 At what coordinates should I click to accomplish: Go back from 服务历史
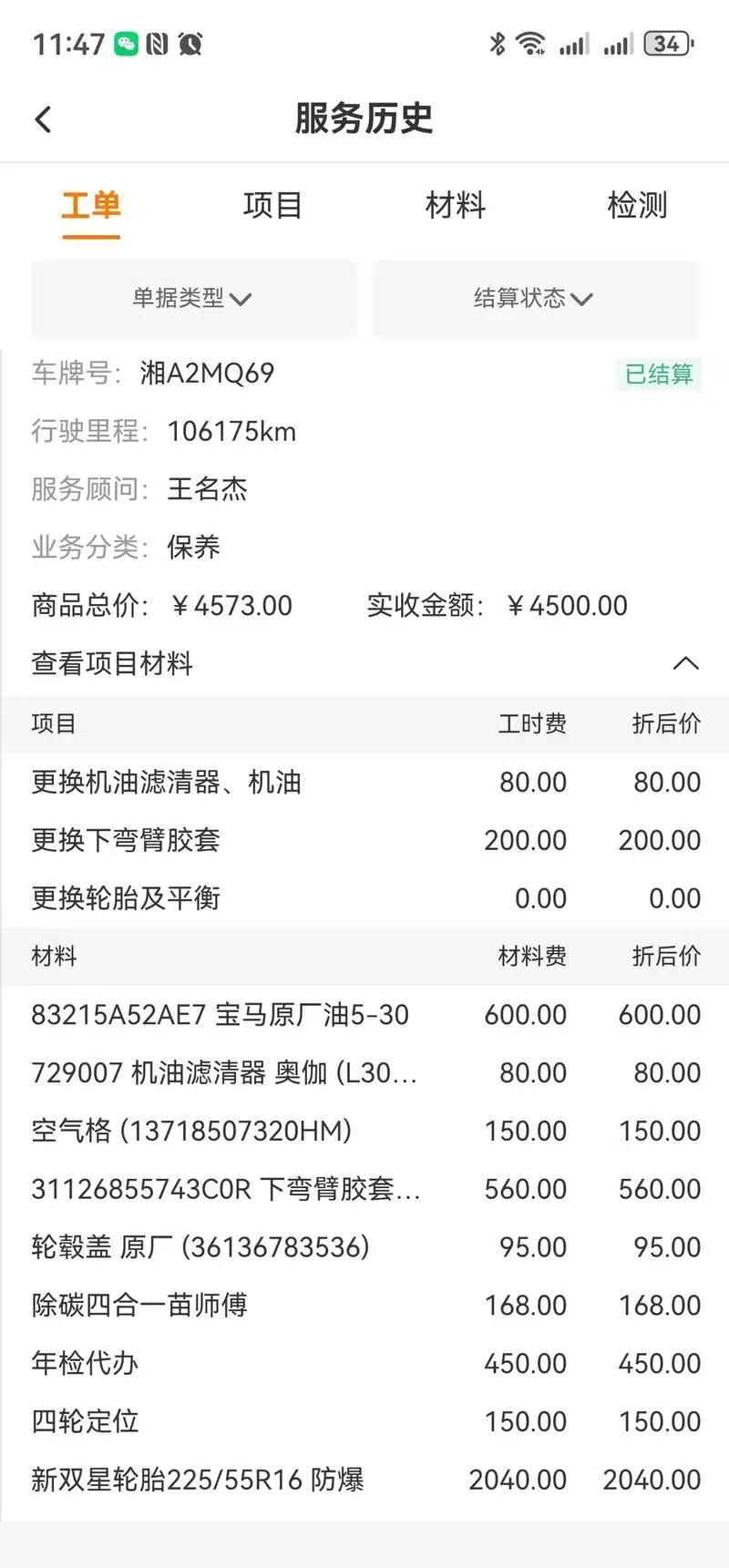(43, 119)
